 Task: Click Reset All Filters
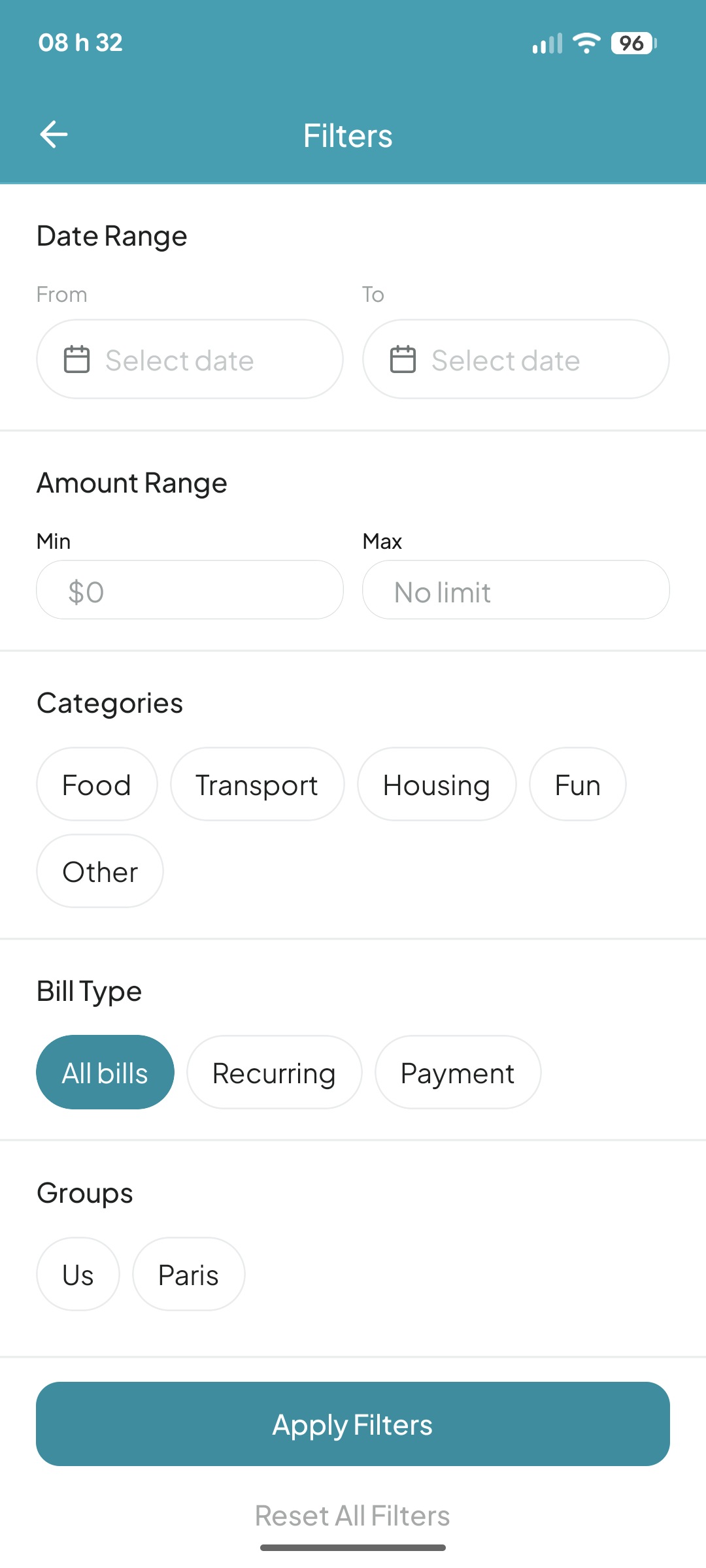coord(352,1515)
